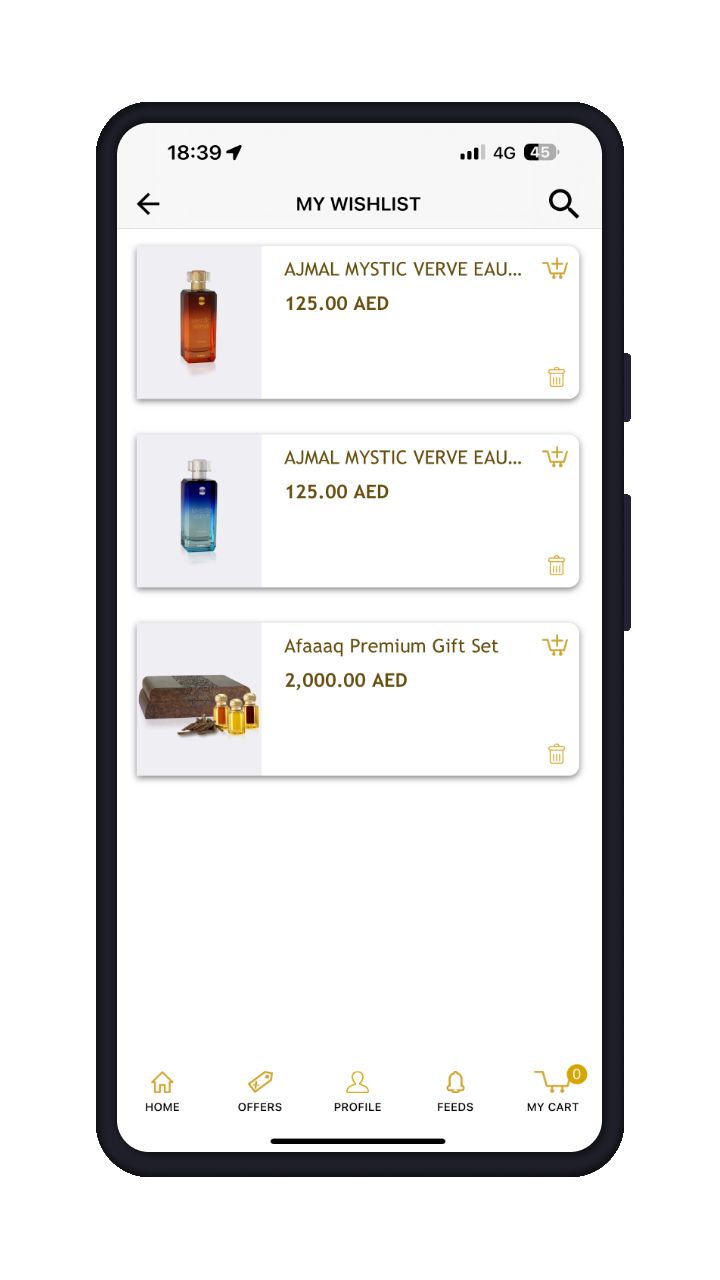Image resolution: width=720 pixels, height=1280 pixels.
Task: Go to the Feeds tab
Action: coord(455,1091)
